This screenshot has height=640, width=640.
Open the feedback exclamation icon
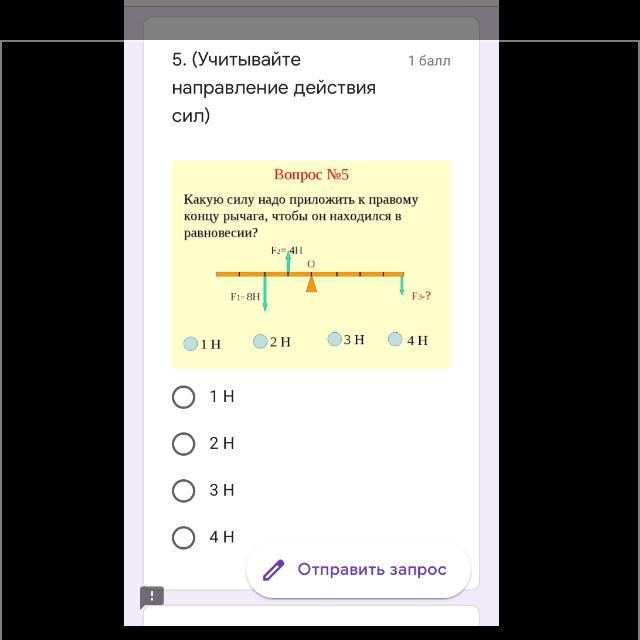tap(151, 596)
